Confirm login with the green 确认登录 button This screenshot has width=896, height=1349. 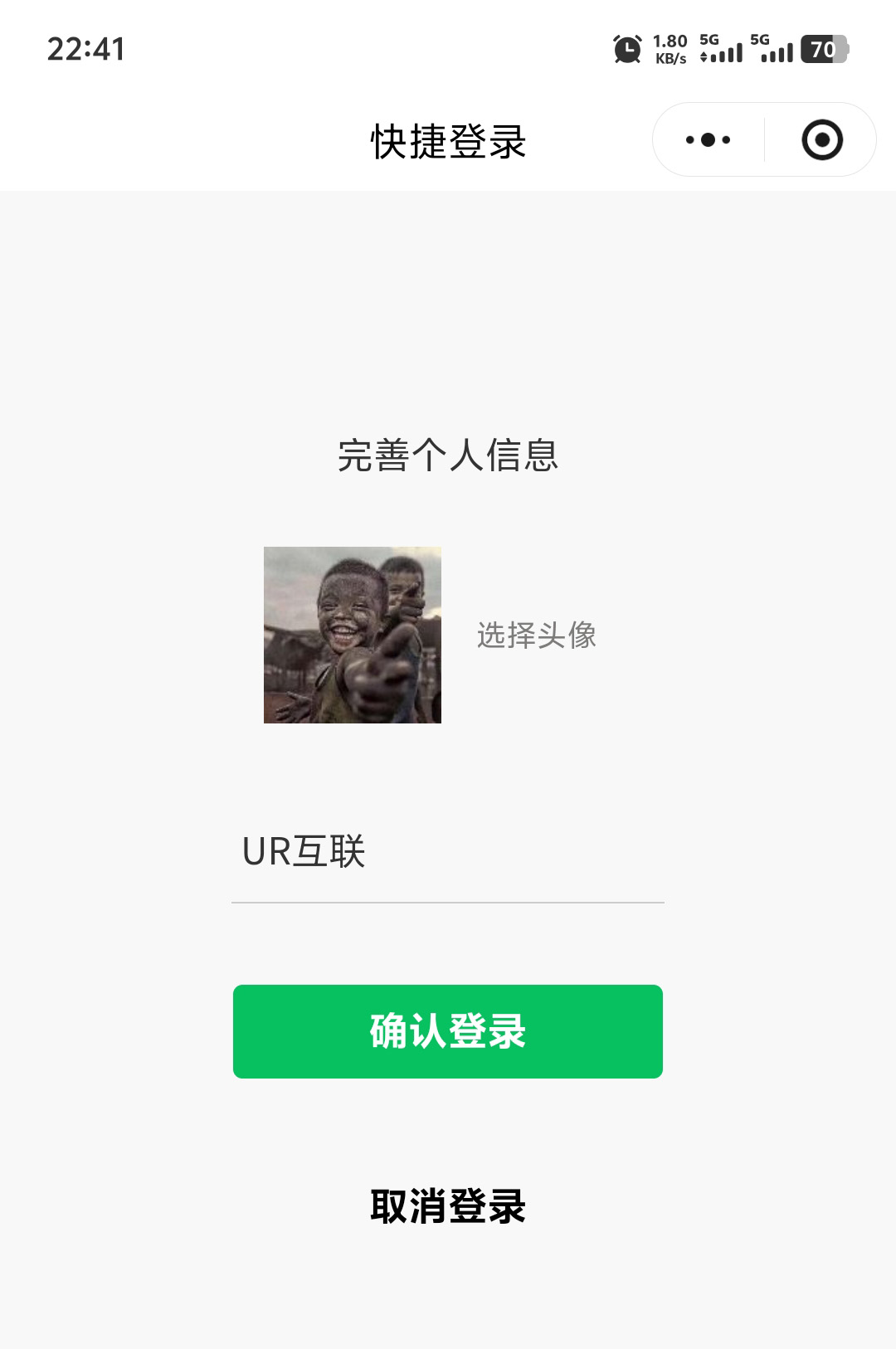point(448,1031)
